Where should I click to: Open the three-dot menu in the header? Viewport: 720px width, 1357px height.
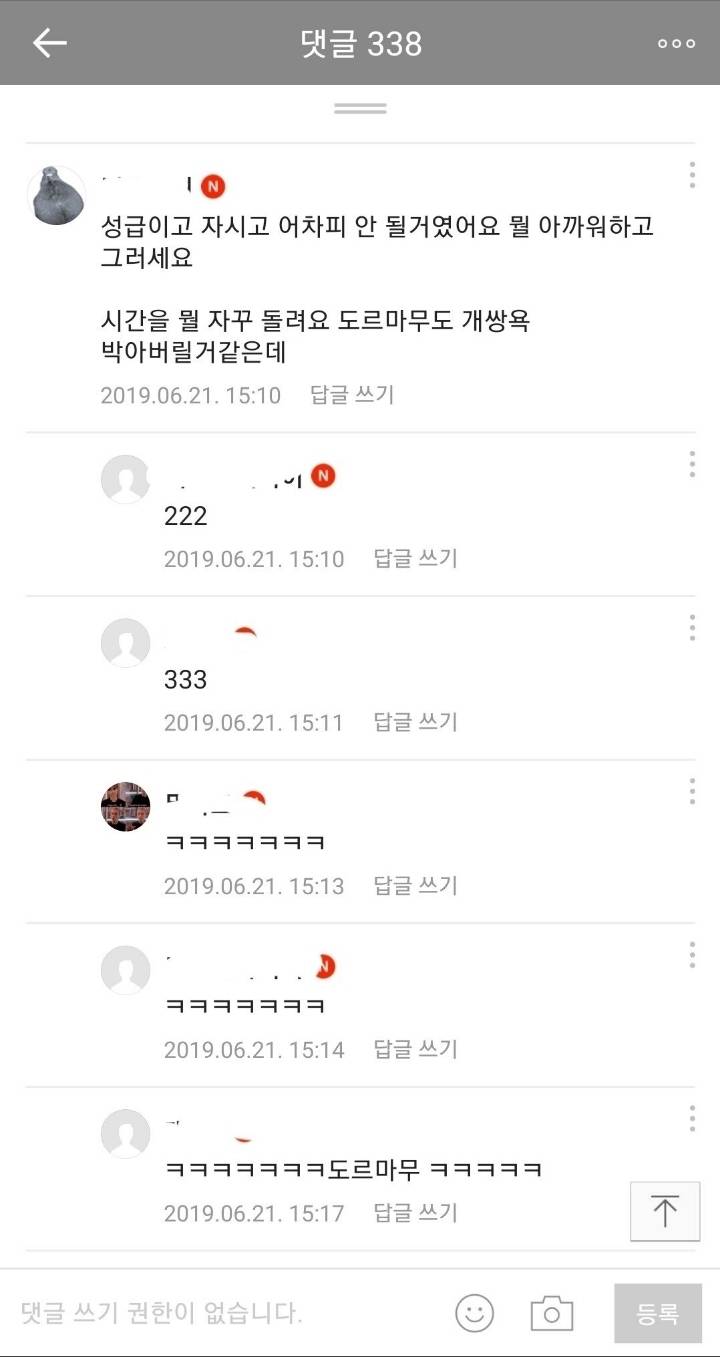[677, 43]
